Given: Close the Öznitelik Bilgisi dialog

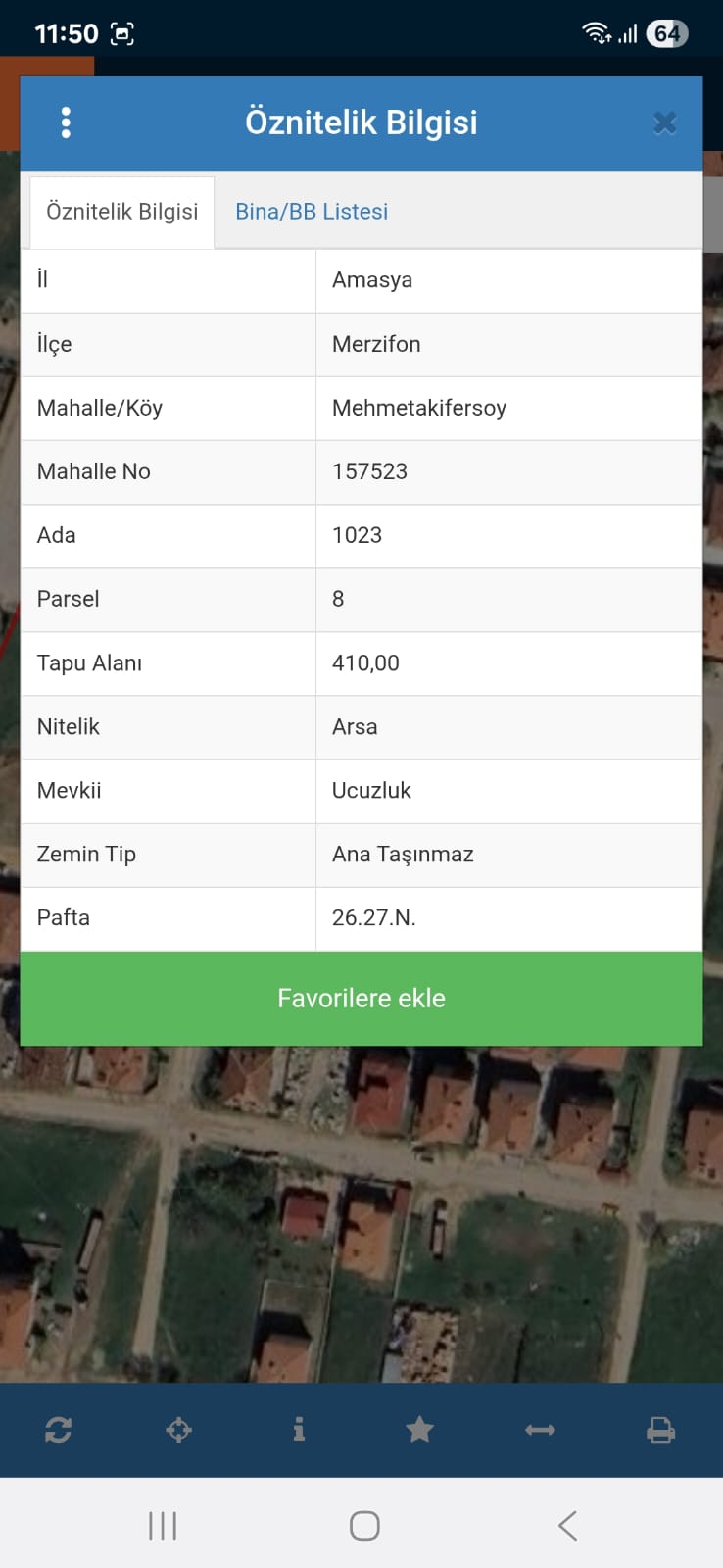Looking at the screenshot, I should (665, 122).
